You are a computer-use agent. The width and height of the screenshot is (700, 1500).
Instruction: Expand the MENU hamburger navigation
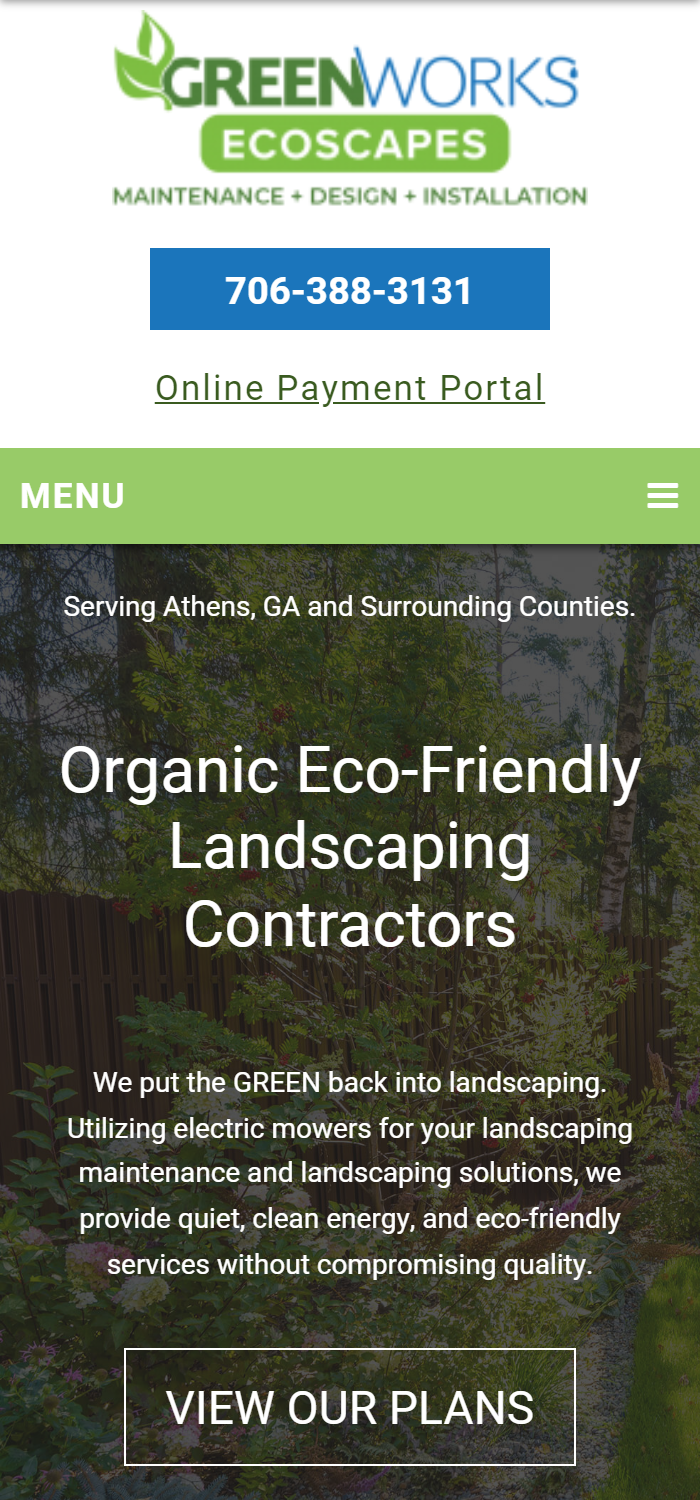[662, 496]
